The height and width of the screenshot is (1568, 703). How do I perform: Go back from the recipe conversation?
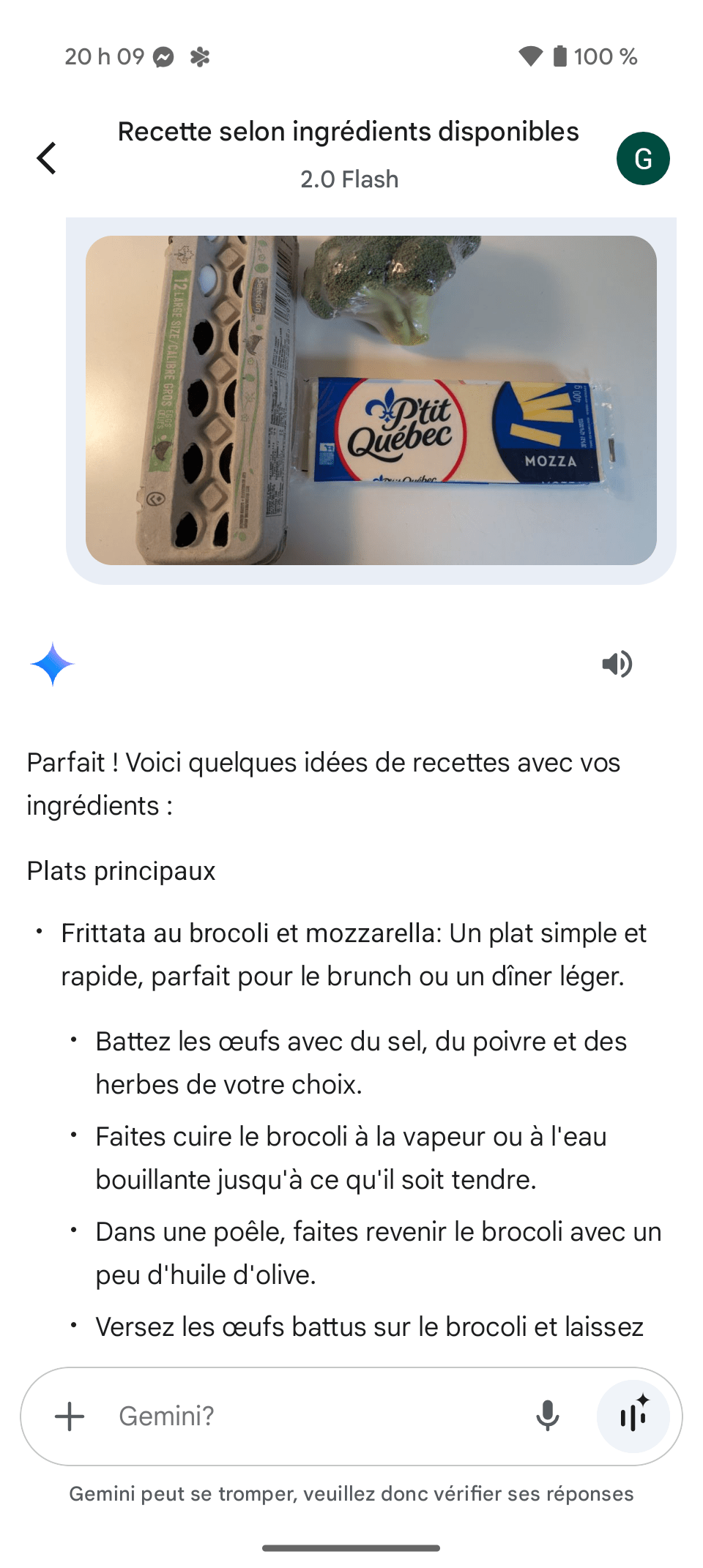[x=47, y=158]
